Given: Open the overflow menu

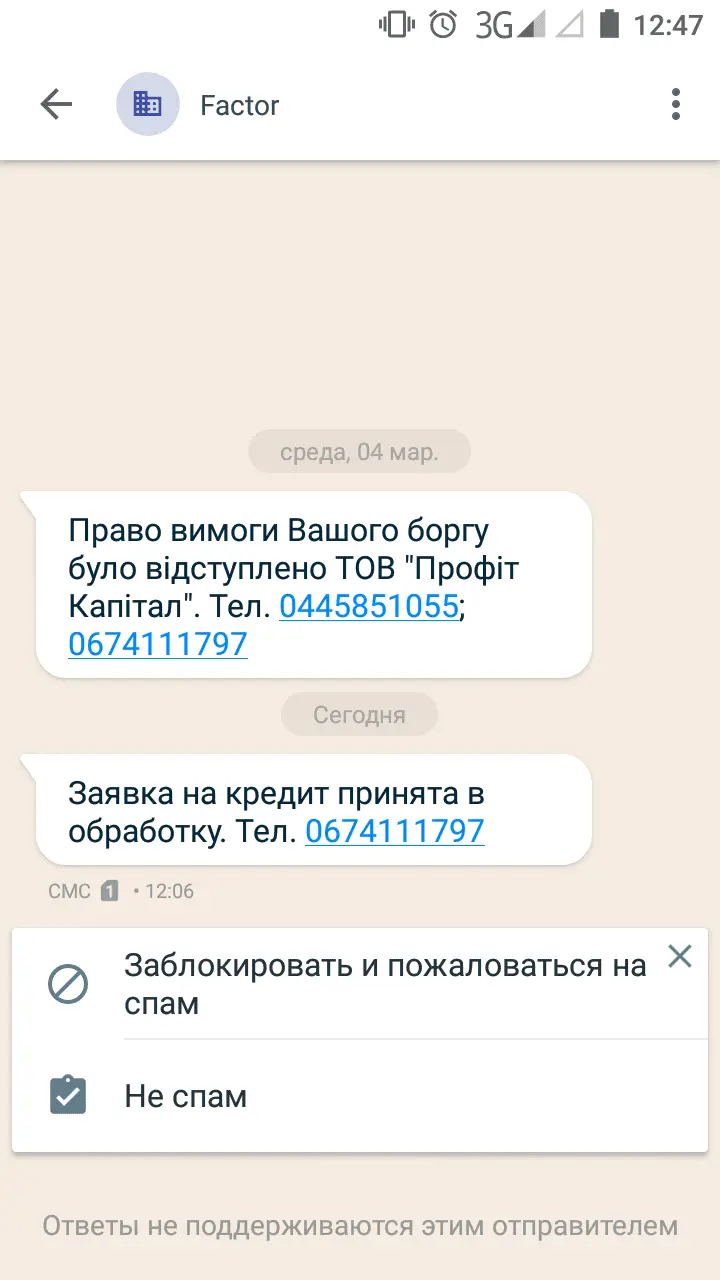Looking at the screenshot, I should 676,104.
